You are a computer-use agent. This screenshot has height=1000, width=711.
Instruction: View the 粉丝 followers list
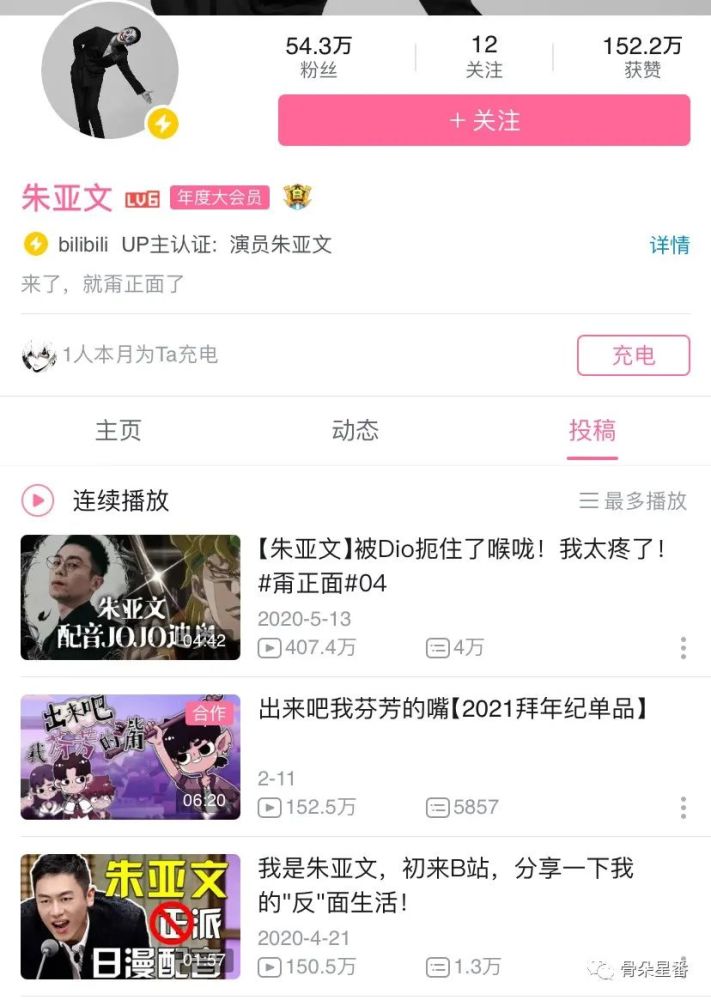point(318,57)
